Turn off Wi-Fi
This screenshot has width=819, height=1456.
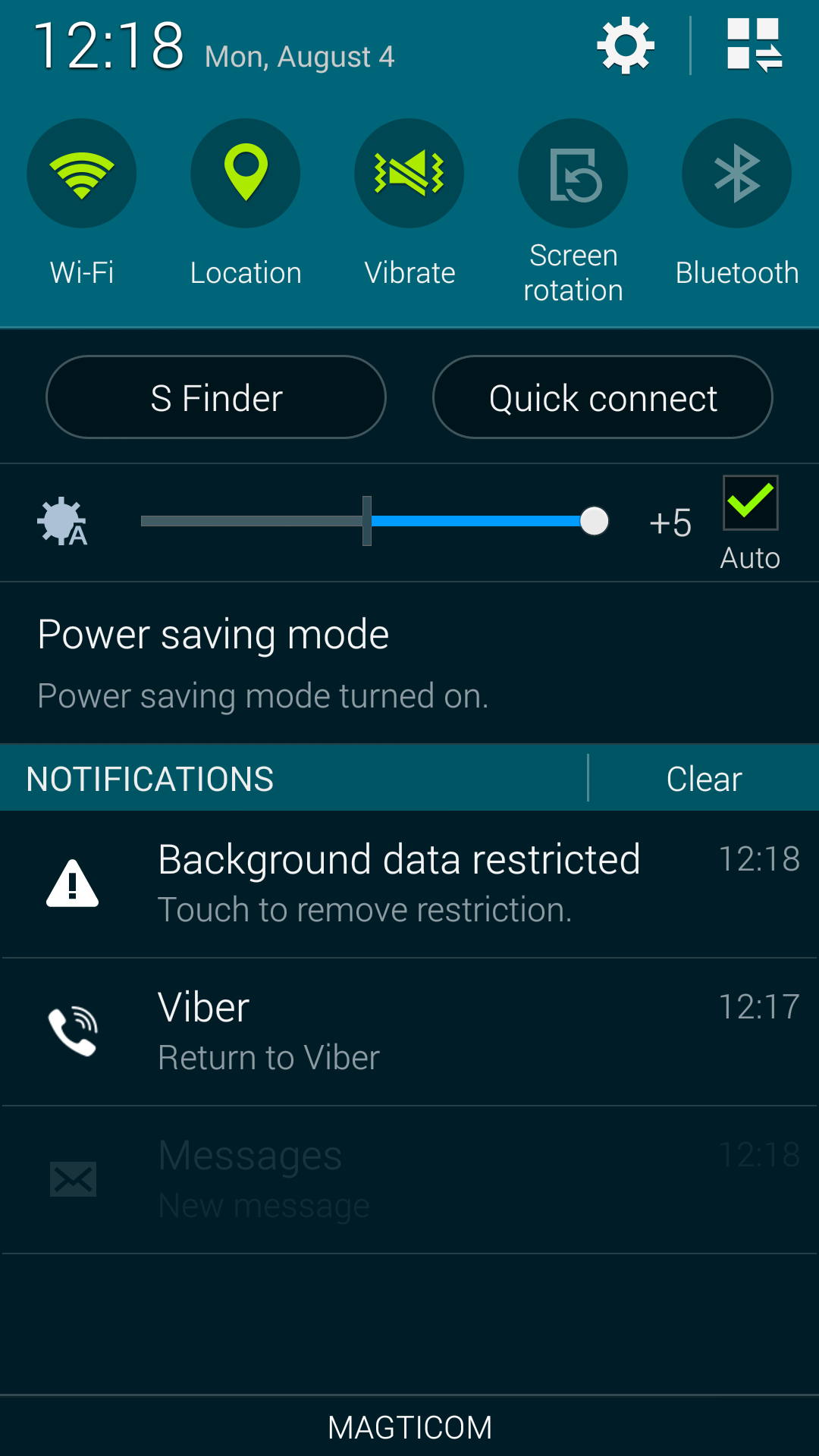(x=82, y=174)
